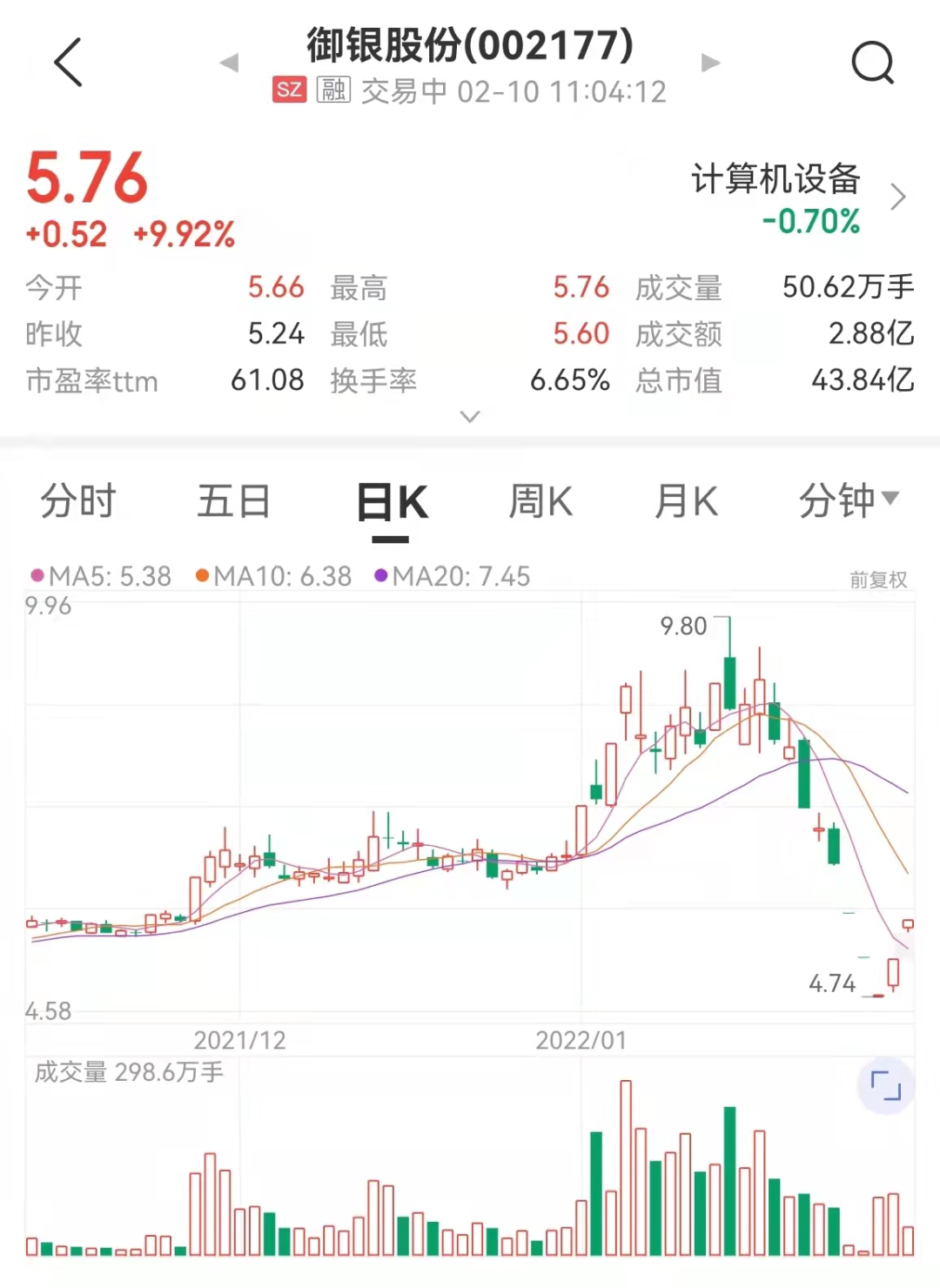The height and width of the screenshot is (1288, 940).
Task: Open the 计算机设备 sector page
Action: (796, 198)
